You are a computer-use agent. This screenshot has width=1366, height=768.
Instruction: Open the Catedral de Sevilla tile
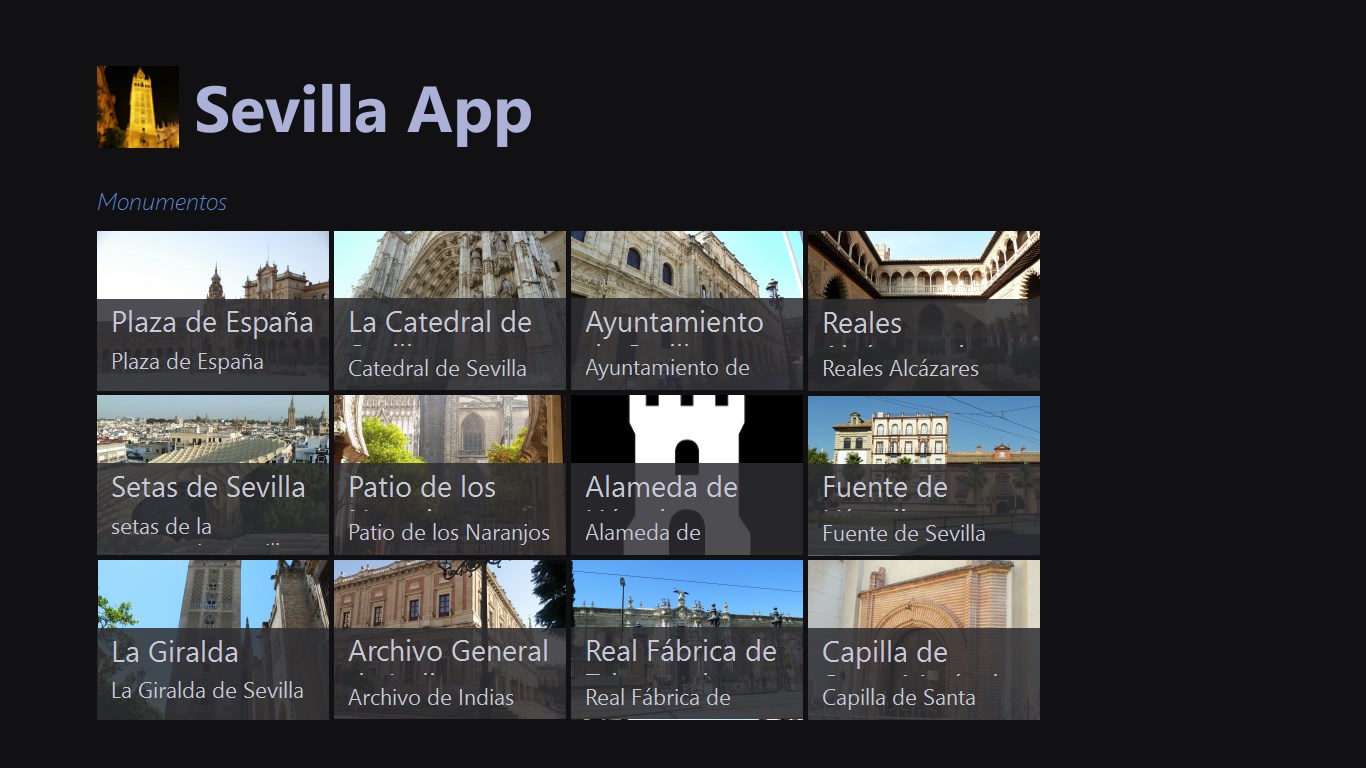[450, 311]
